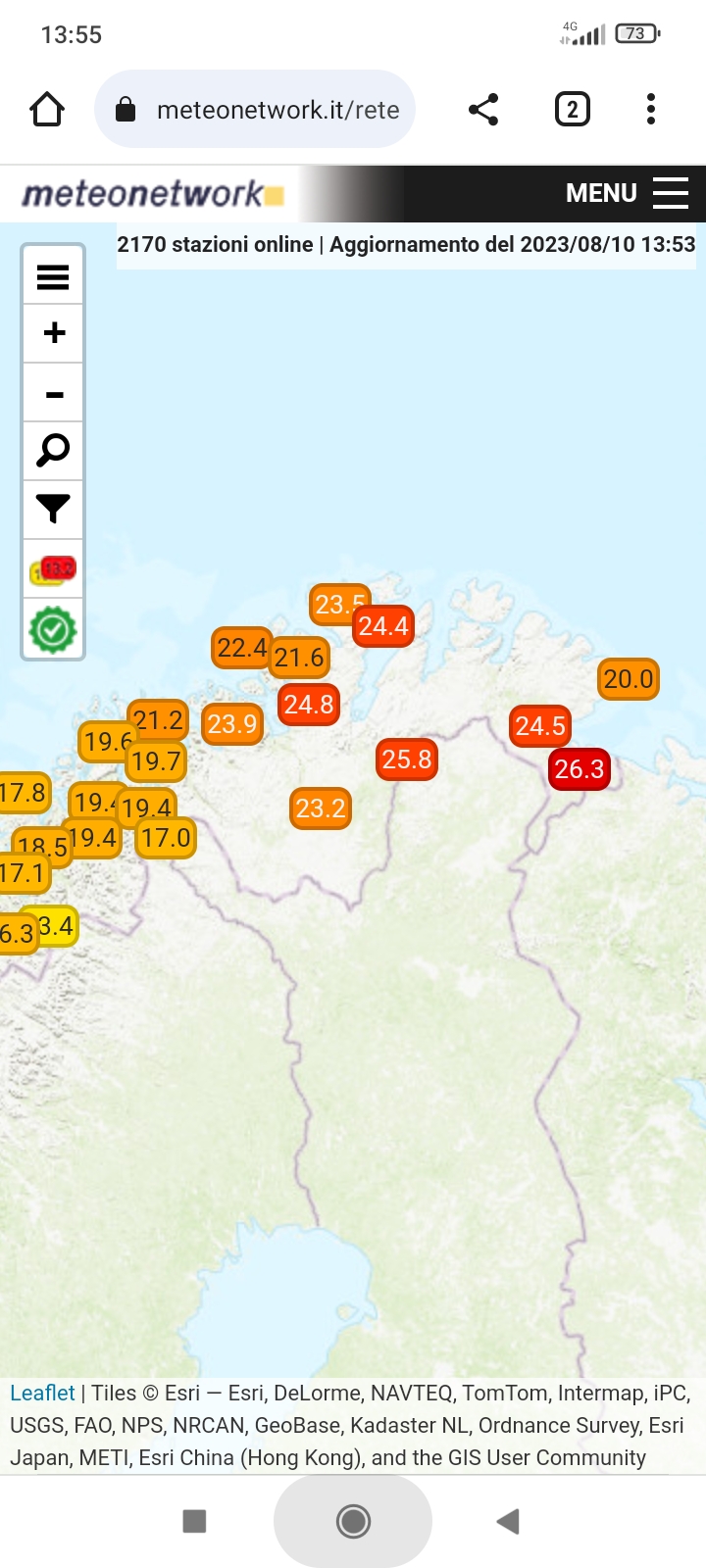Open the station marker reading 23.2

[x=321, y=809]
